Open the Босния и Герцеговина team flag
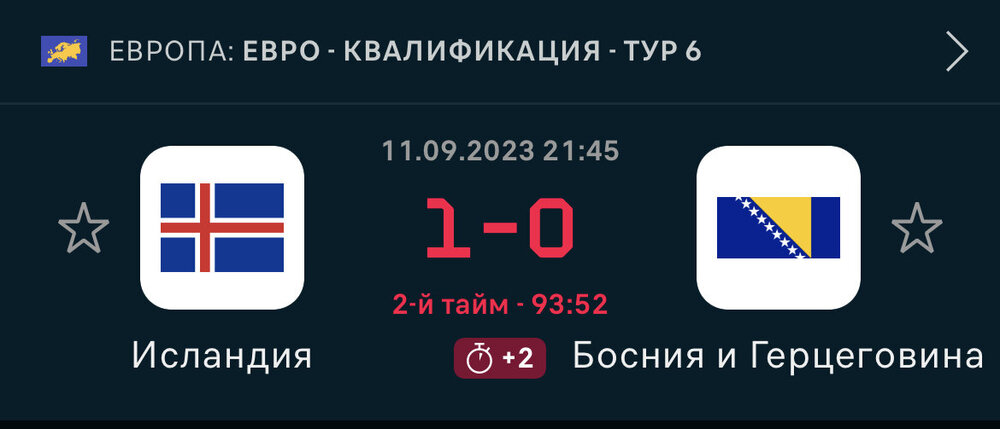The height and width of the screenshot is (429, 1000). click(778, 228)
